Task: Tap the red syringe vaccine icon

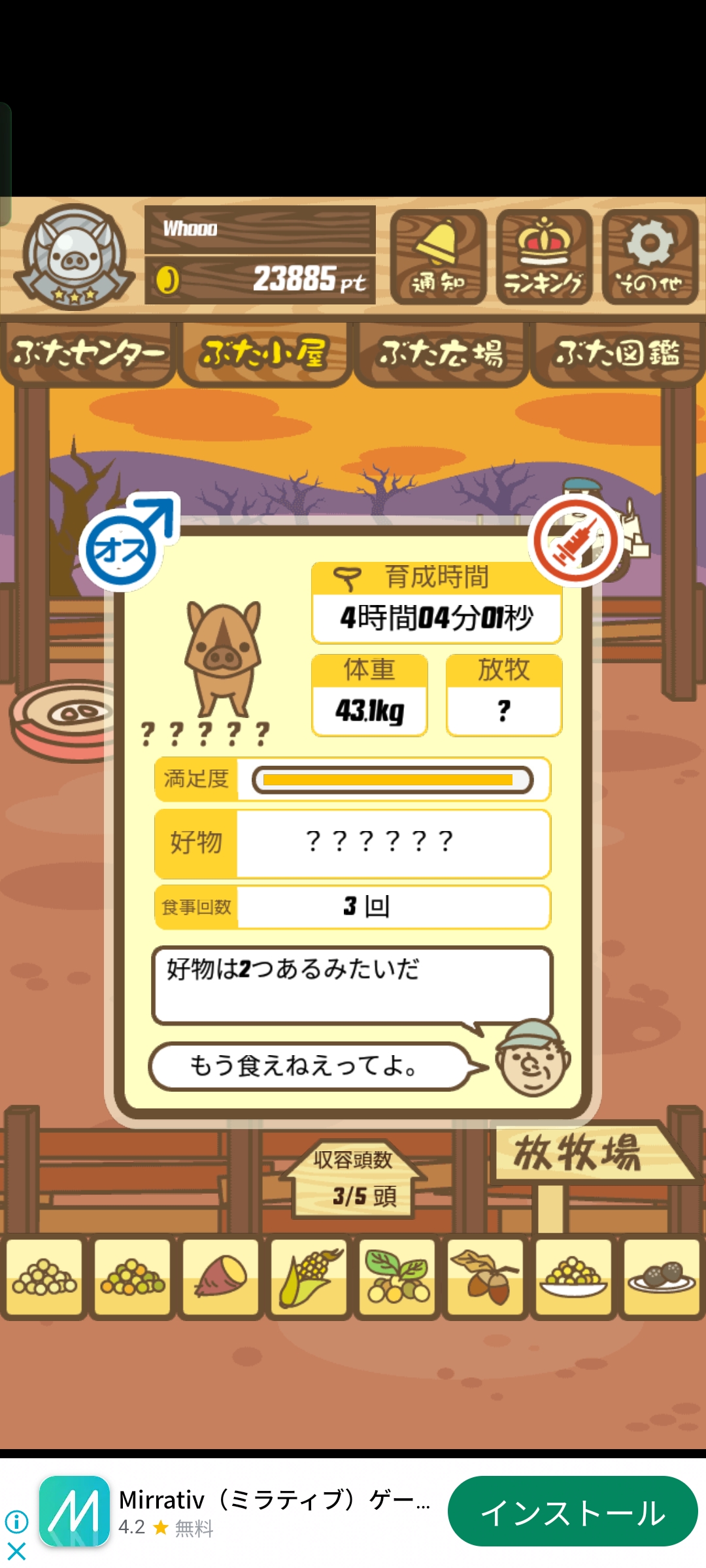Action: pos(575,540)
